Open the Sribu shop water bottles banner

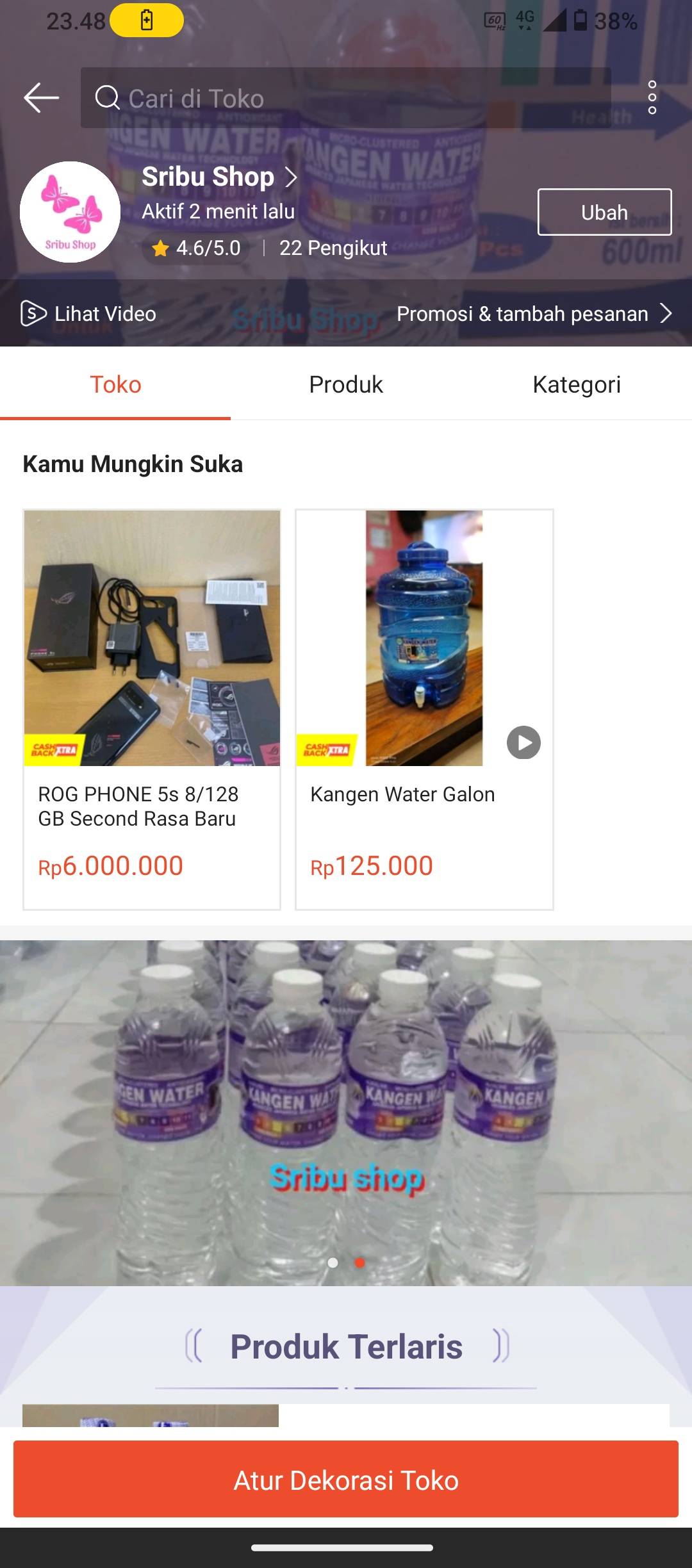click(346, 1113)
